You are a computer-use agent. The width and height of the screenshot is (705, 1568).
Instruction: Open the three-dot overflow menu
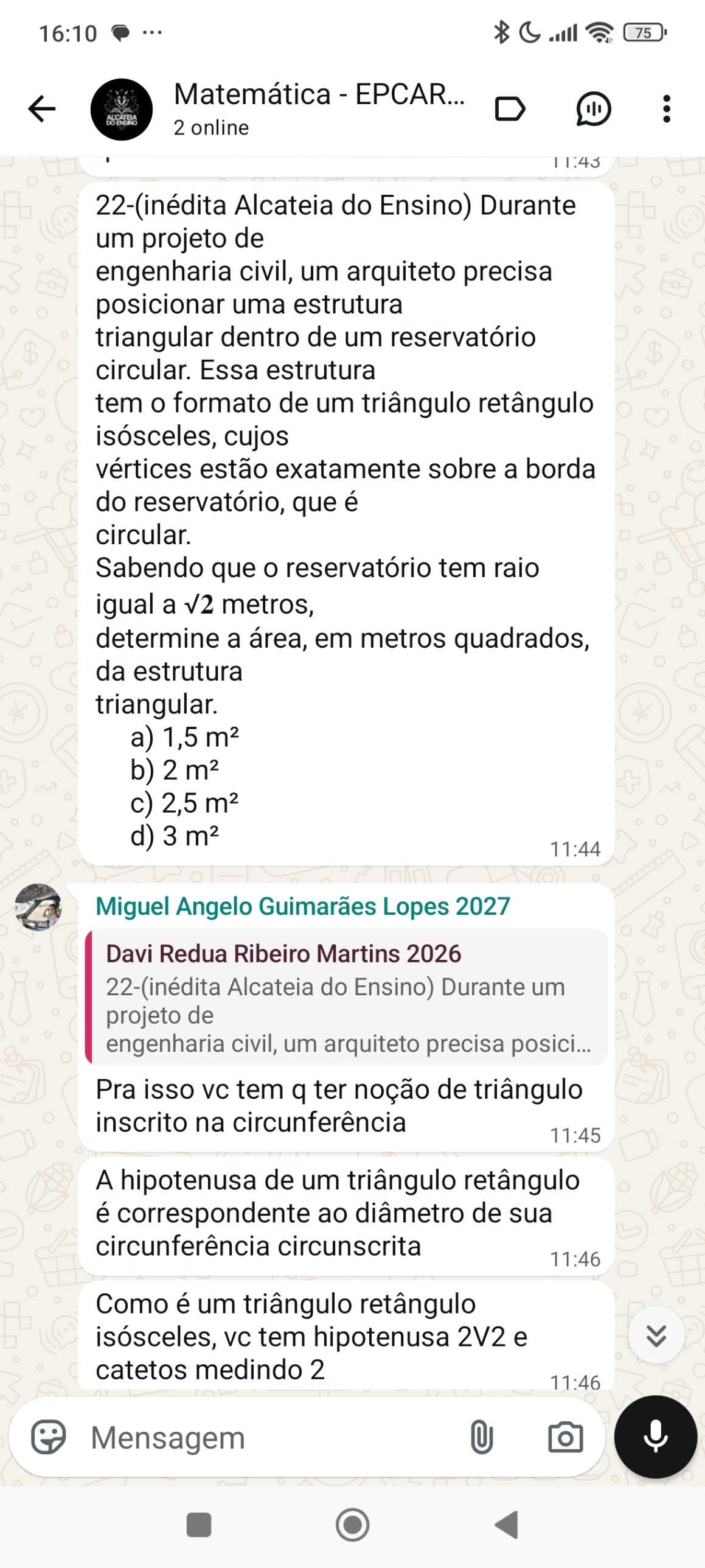tap(667, 108)
